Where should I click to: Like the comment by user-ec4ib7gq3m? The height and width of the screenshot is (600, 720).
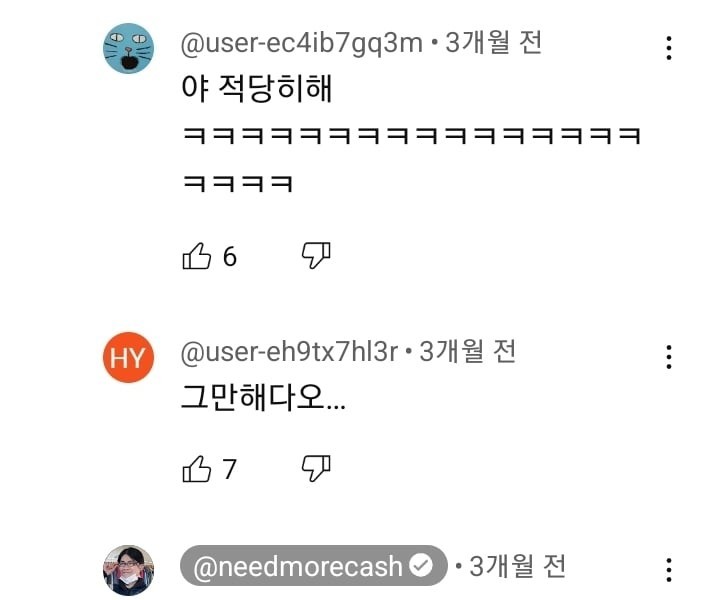(x=197, y=257)
